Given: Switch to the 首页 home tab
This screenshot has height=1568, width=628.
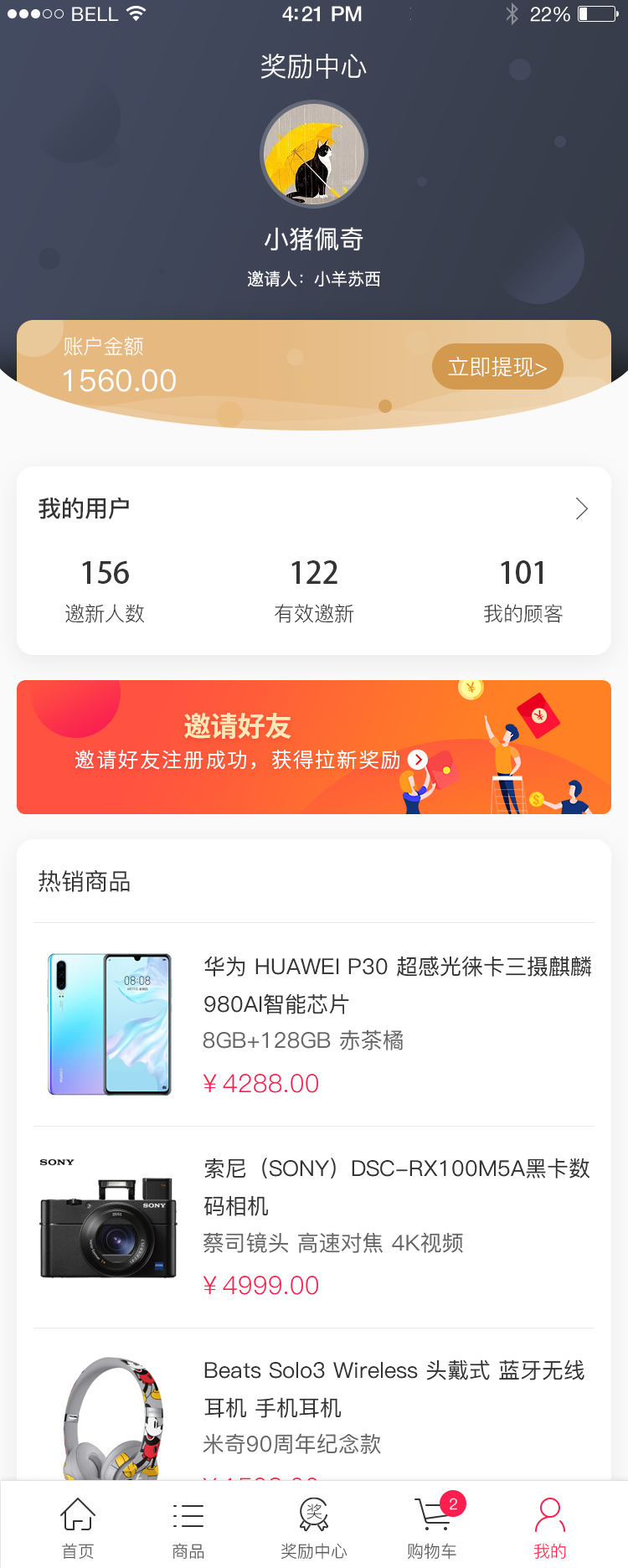Looking at the screenshot, I should pos(78,1528).
